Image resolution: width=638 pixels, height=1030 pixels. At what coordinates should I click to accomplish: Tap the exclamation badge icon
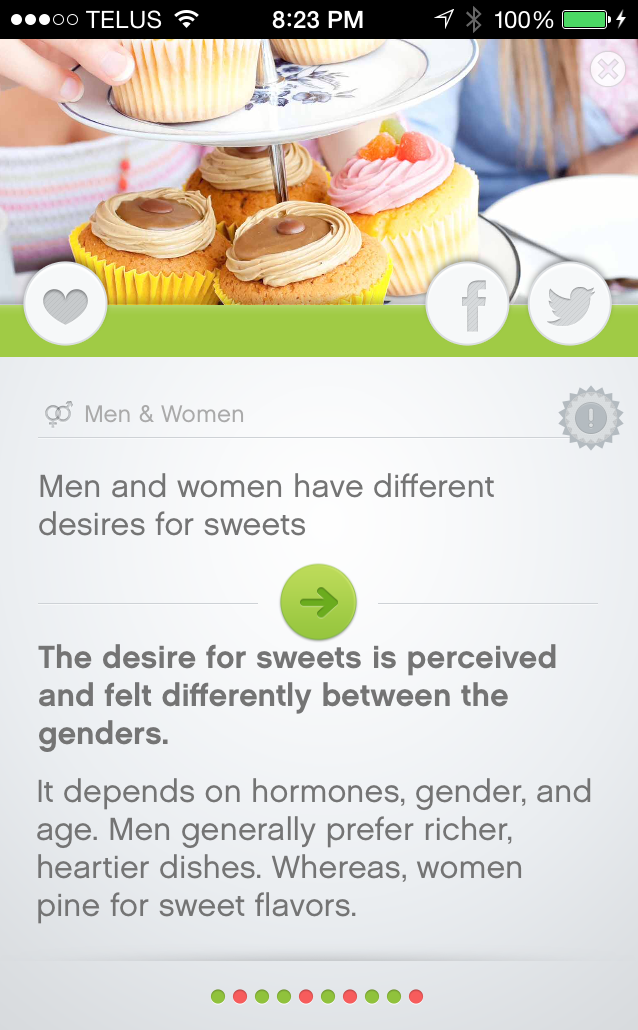click(590, 418)
